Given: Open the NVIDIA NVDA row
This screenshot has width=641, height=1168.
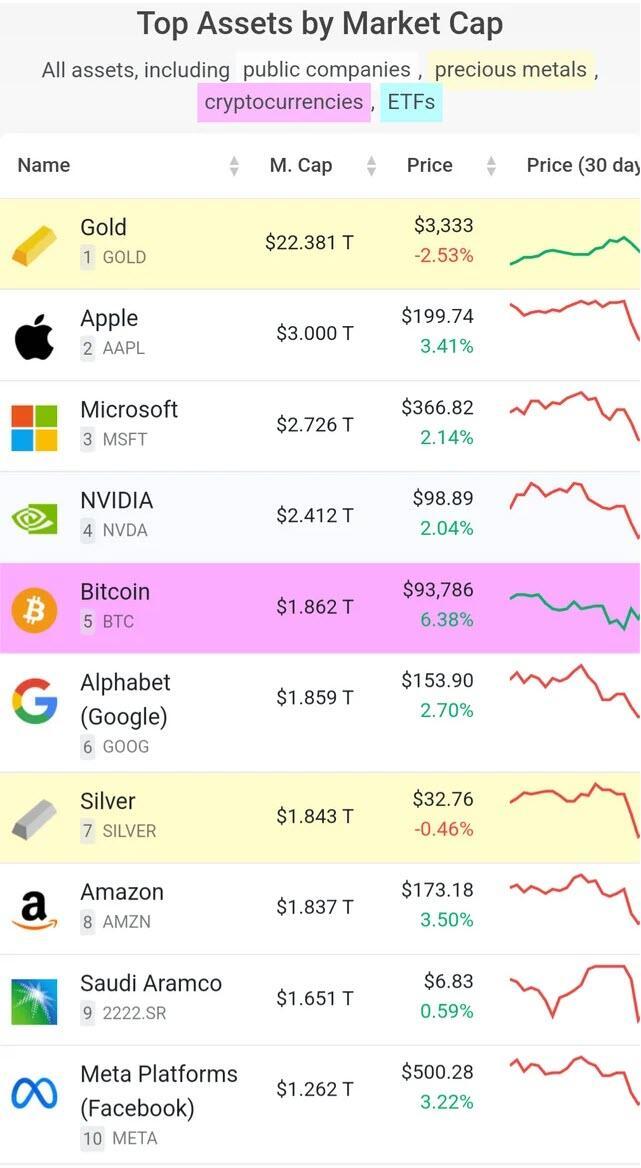Looking at the screenshot, I should (x=117, y=501).
